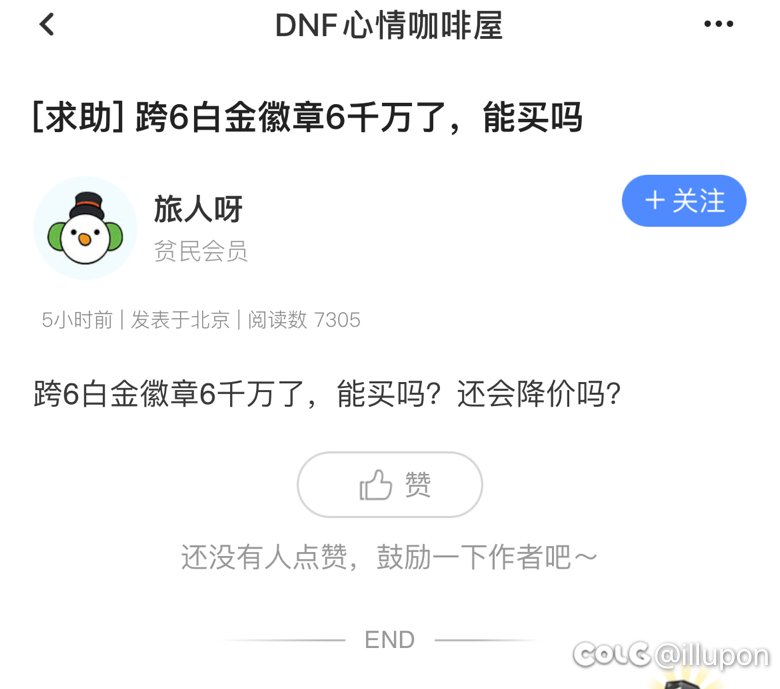This screenshot has width=780, height=689.
Task: Open the three-dot overflow menu
Action: 718,26
